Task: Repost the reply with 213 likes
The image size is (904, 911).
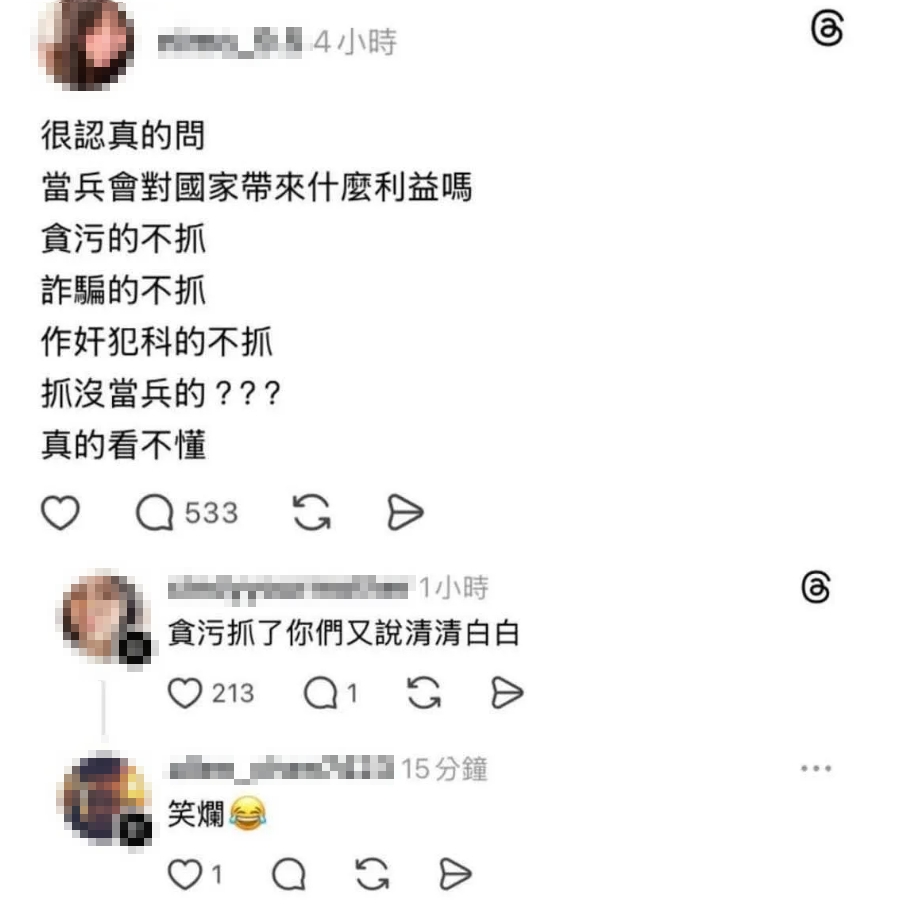Action: point(424,693)
